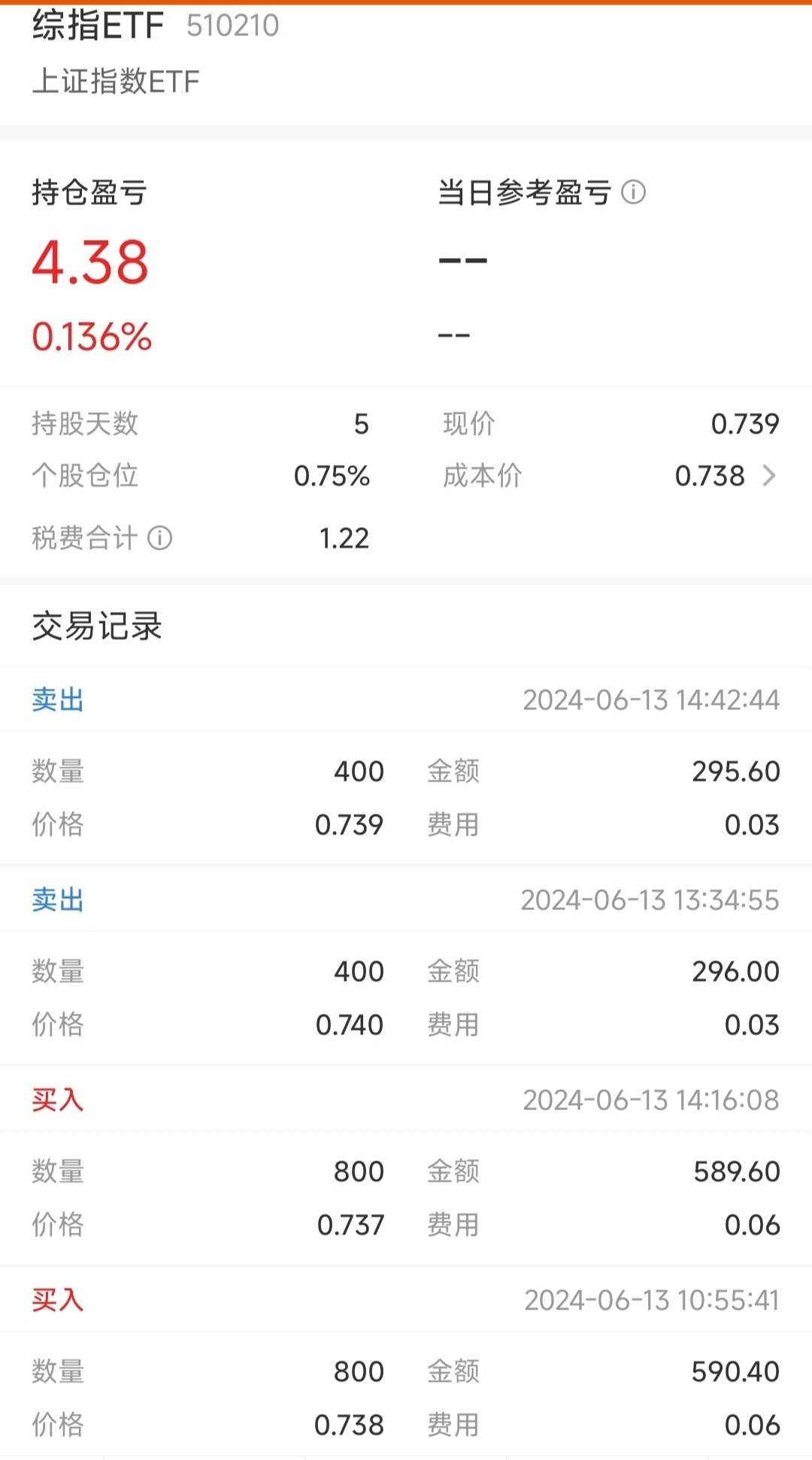Open the 卖出 record at 13:34:55
Image resolution: width=812 pixels, height=1460 pixels.
point(57,900)
